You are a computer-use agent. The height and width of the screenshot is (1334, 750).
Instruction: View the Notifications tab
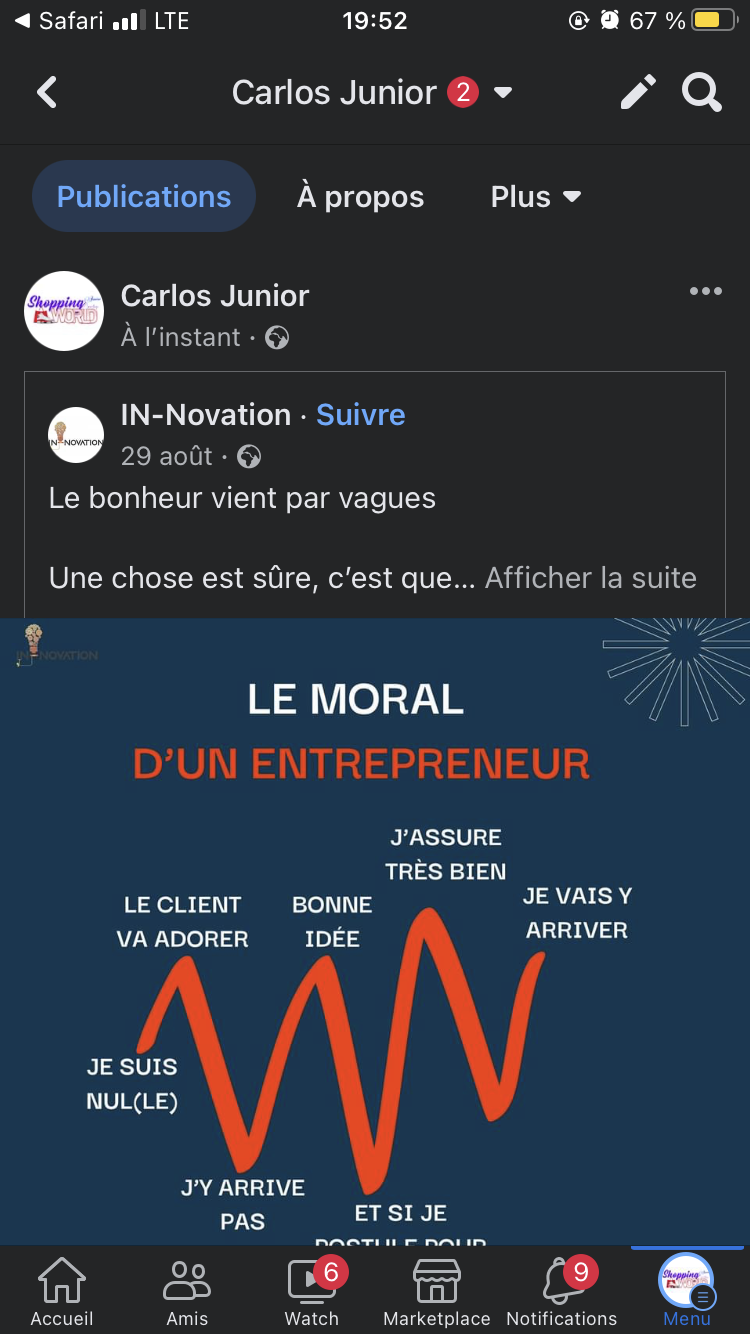pyautogui.click(x=562, y=1290)
